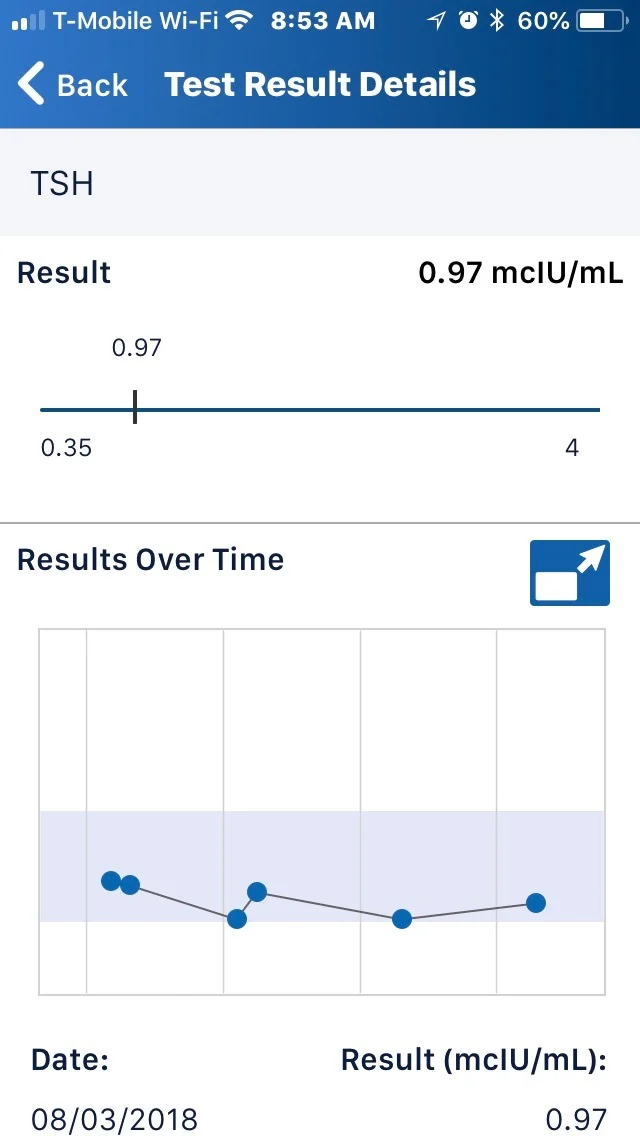Select the rightmost data point on the chart

pos(536,903)
